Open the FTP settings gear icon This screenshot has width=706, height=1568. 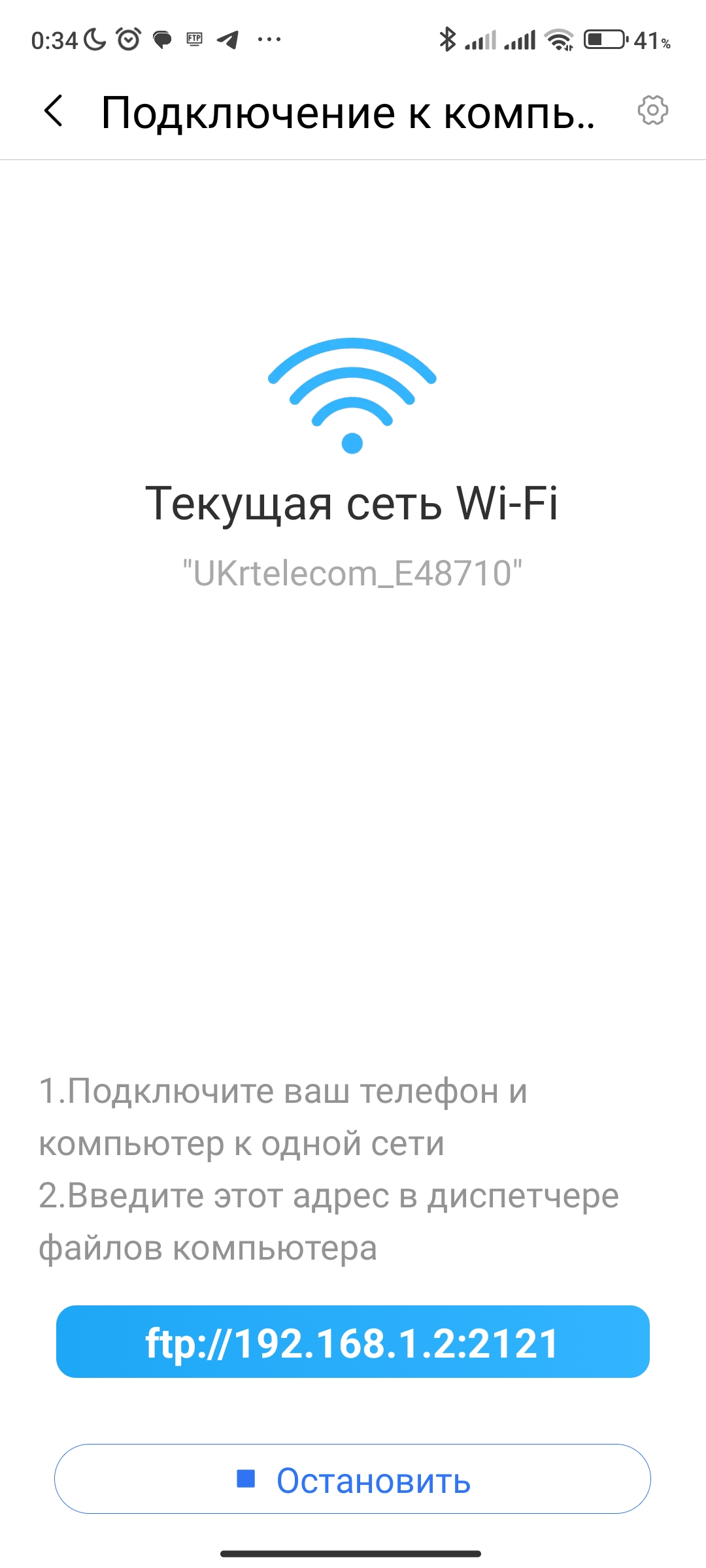click(652, 110)
